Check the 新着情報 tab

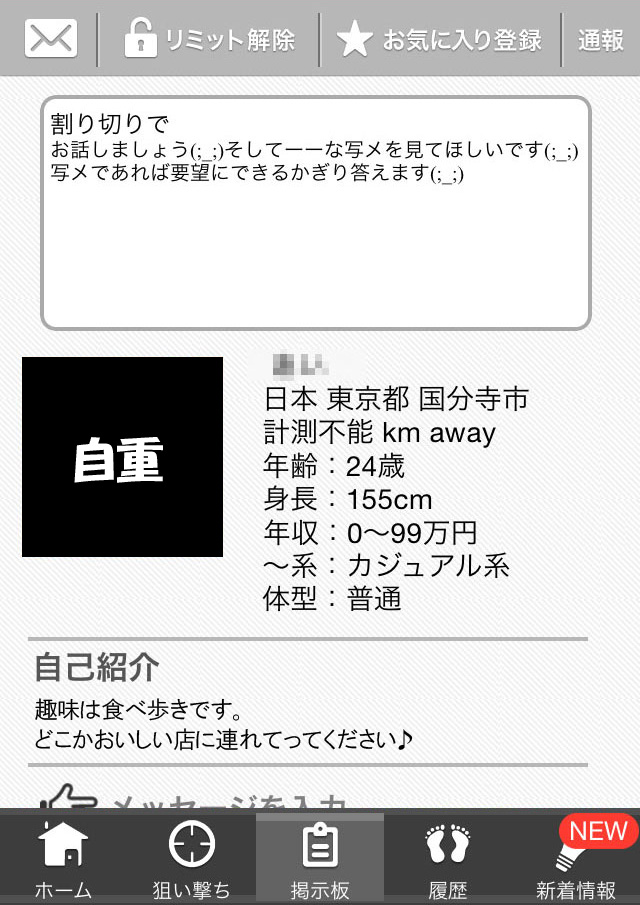point(576,860)
